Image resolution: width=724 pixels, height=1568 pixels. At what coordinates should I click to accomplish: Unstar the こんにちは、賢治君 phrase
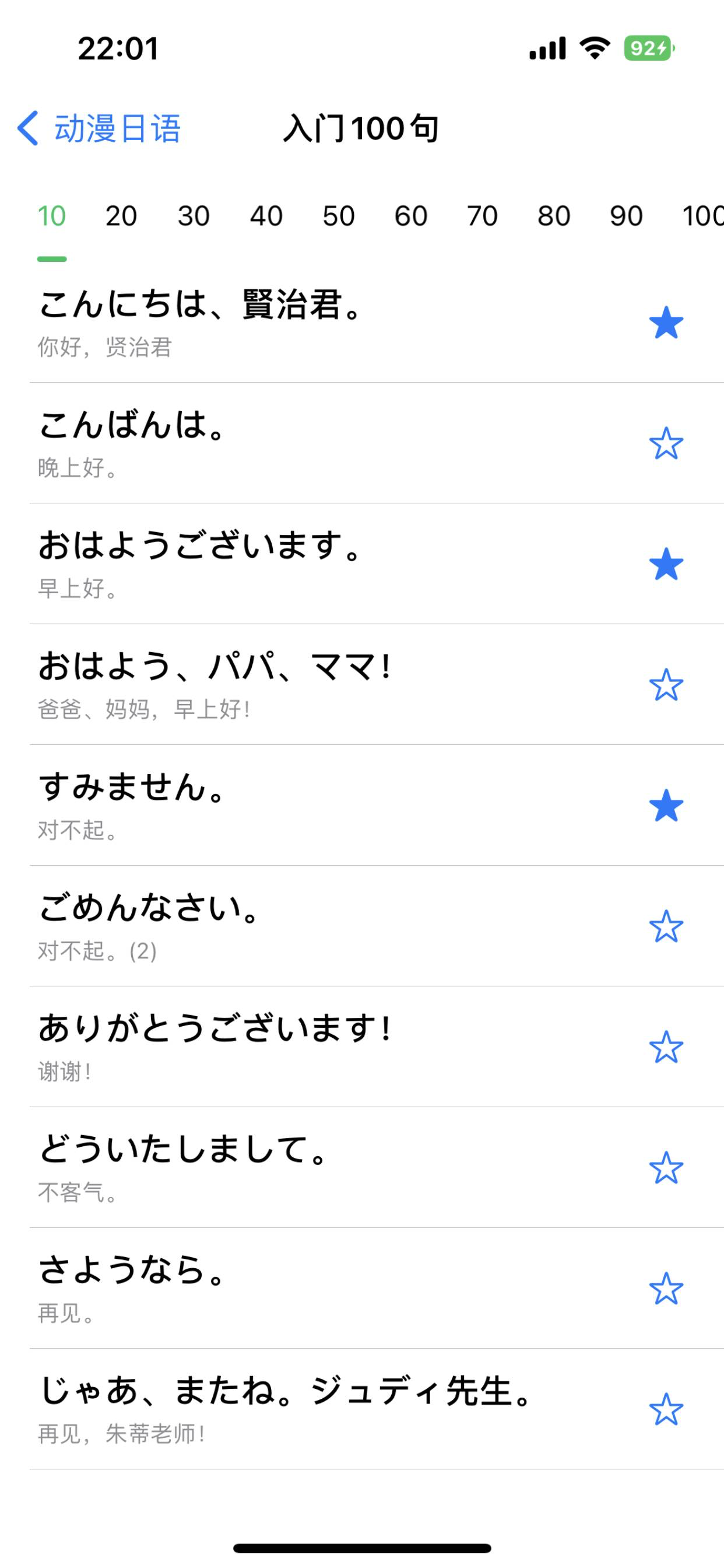[x=666, y=323]
